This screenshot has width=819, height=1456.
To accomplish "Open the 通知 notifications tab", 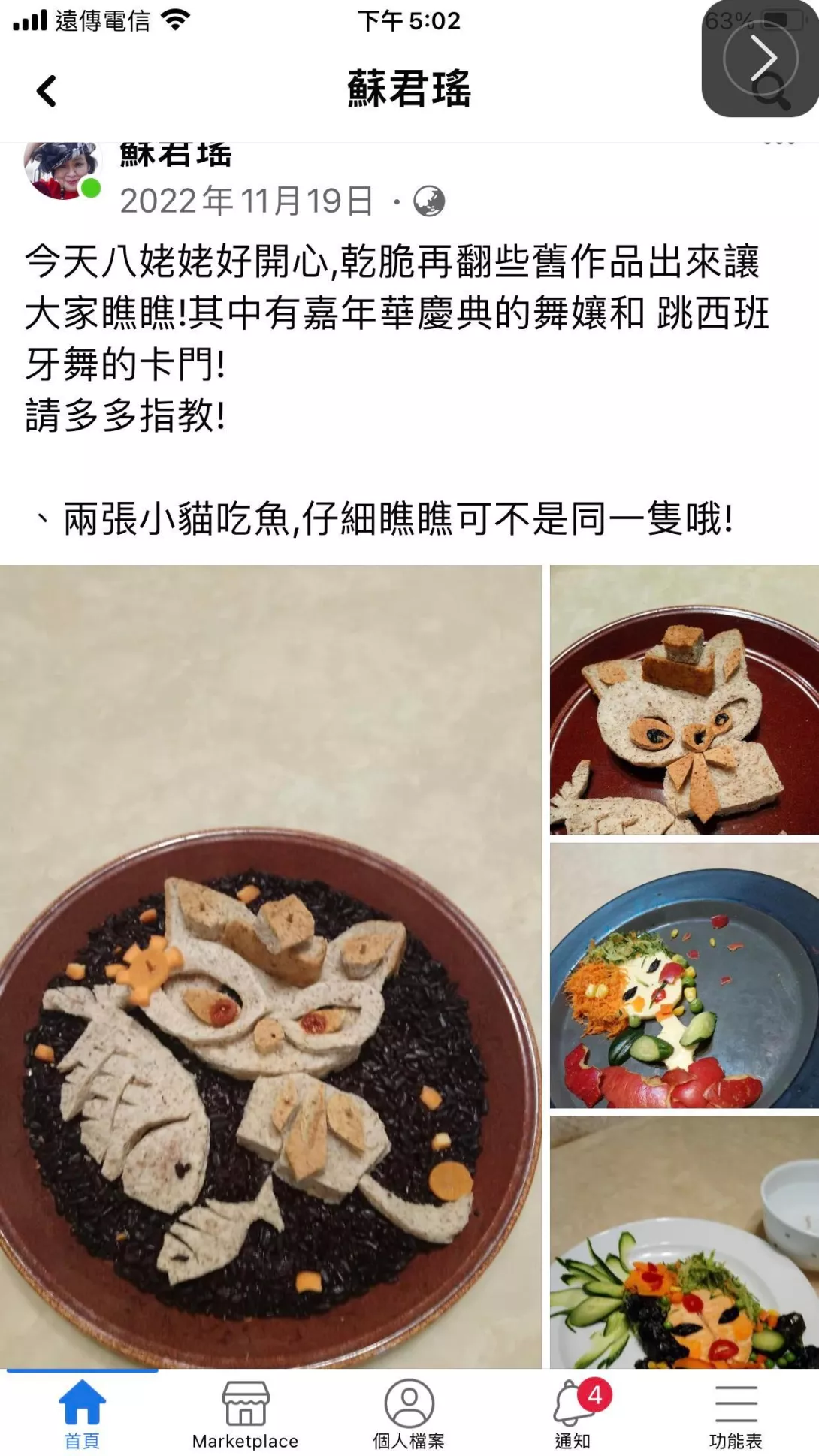I will [x=573, y=1412].
